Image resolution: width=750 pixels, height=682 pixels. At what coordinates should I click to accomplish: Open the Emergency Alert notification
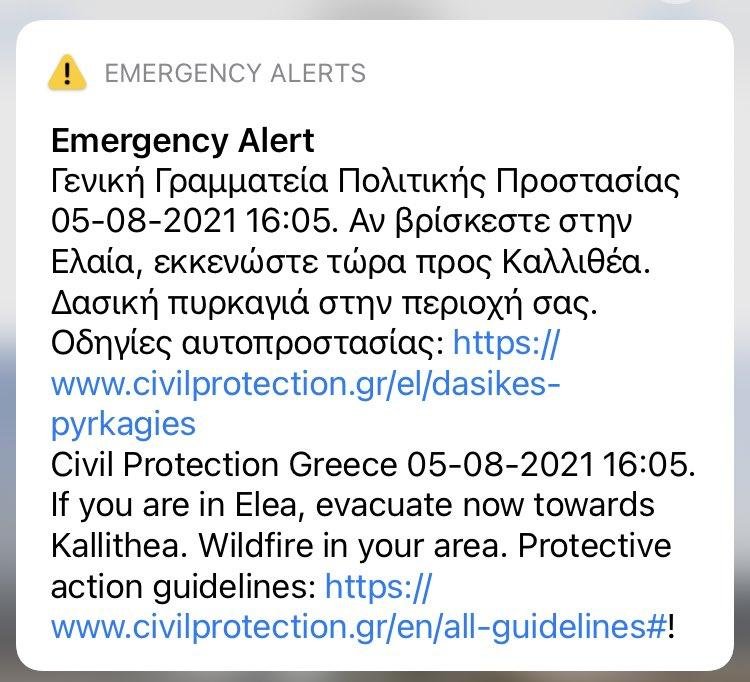183,140
